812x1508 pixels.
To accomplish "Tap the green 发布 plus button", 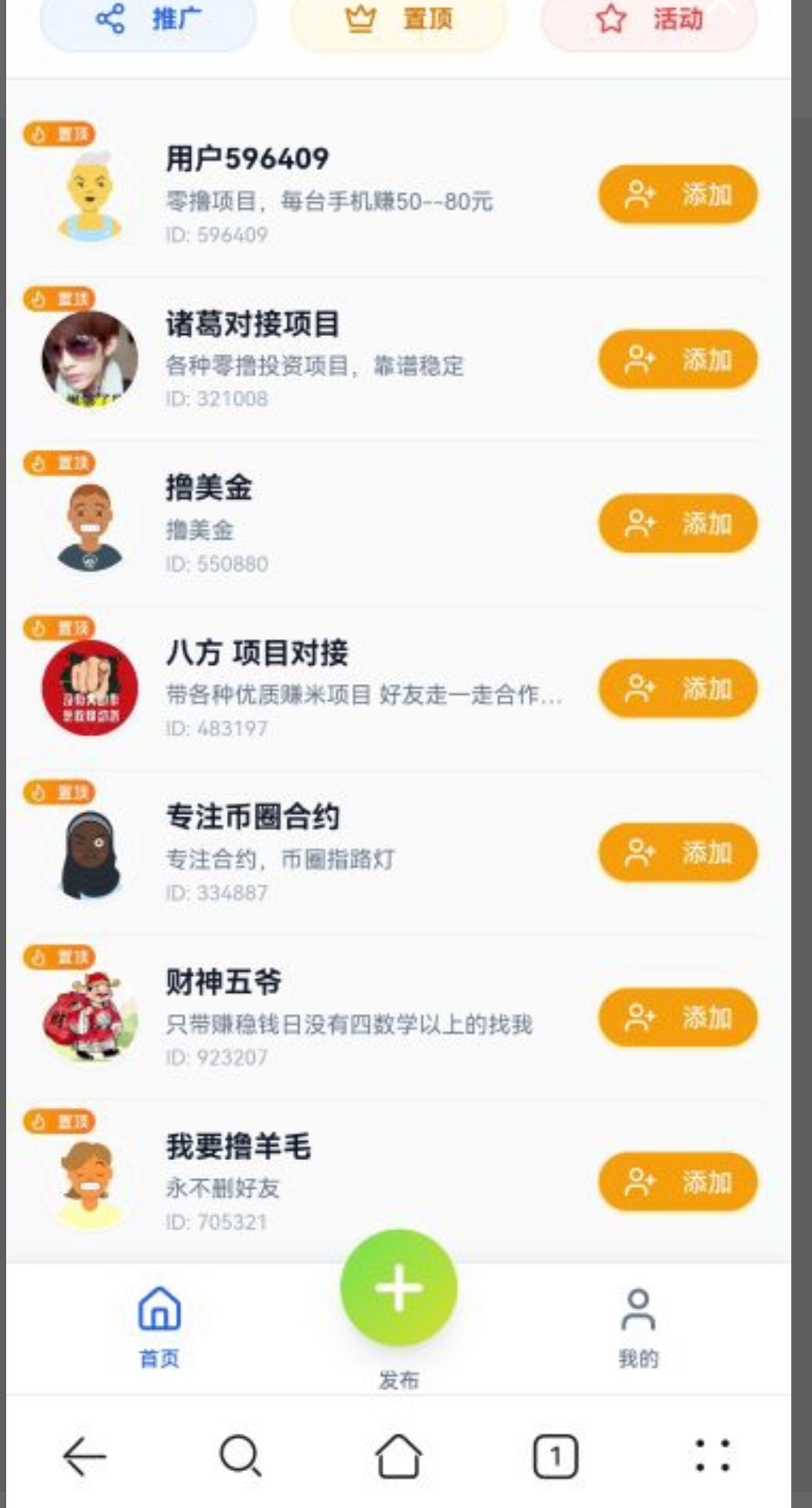I will (x=398, y=1288).
